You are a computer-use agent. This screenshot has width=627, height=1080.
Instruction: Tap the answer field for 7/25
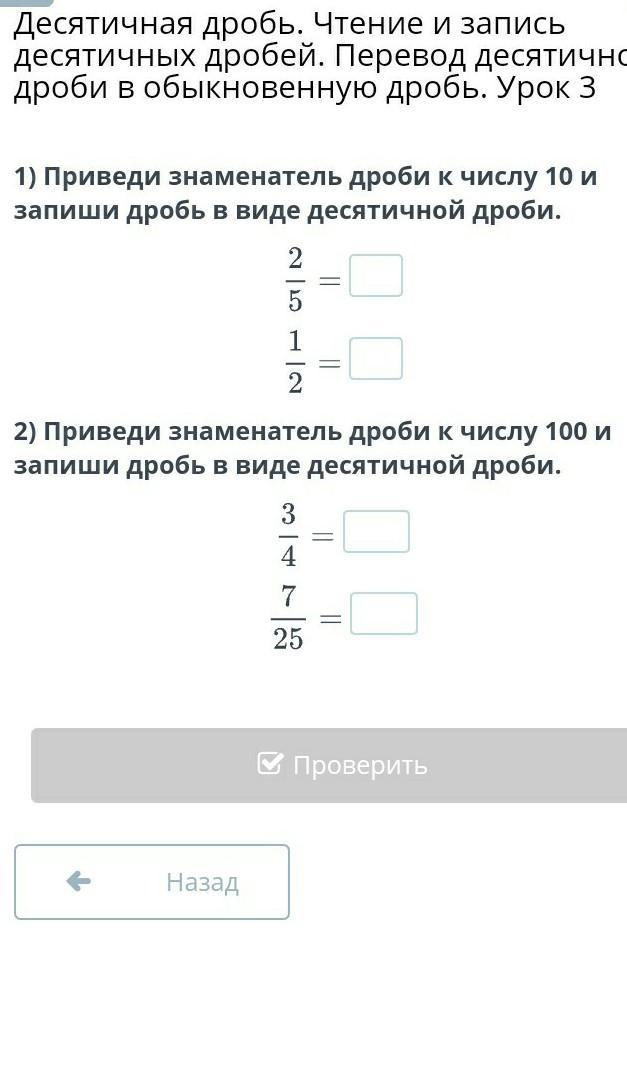pyautogui.click(x=384, y=614)
